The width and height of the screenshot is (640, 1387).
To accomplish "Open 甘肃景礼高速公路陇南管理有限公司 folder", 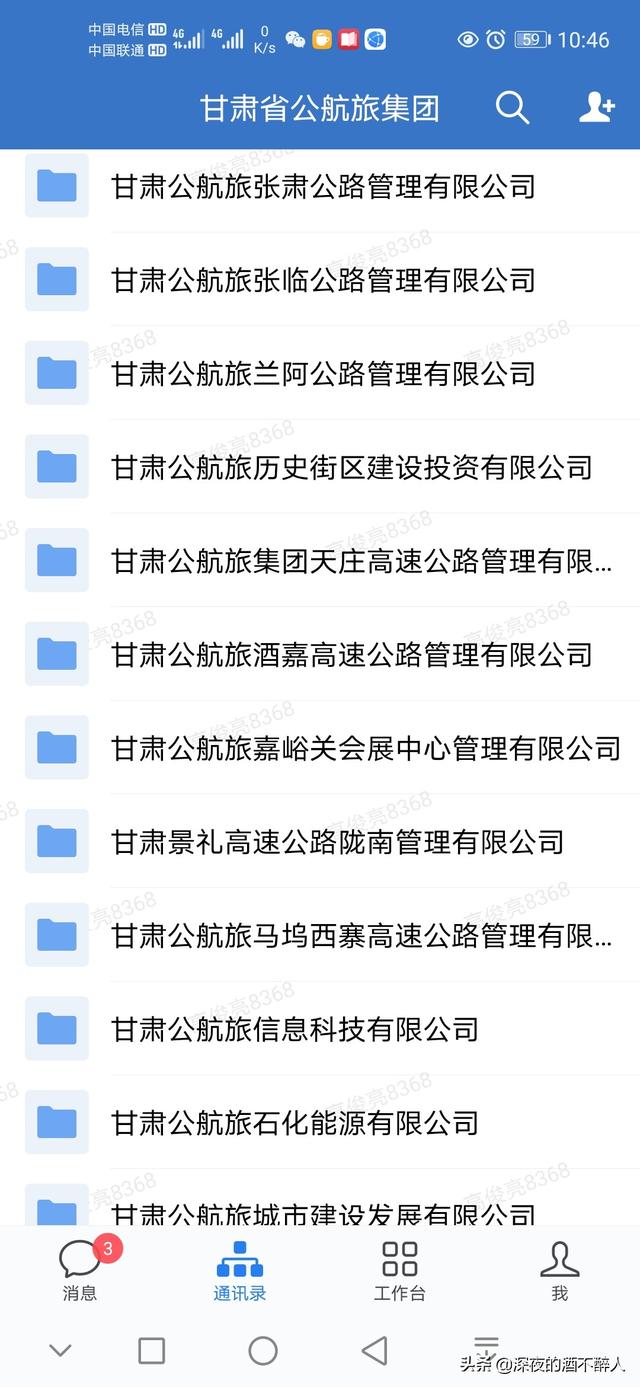I will pos(320,842).
